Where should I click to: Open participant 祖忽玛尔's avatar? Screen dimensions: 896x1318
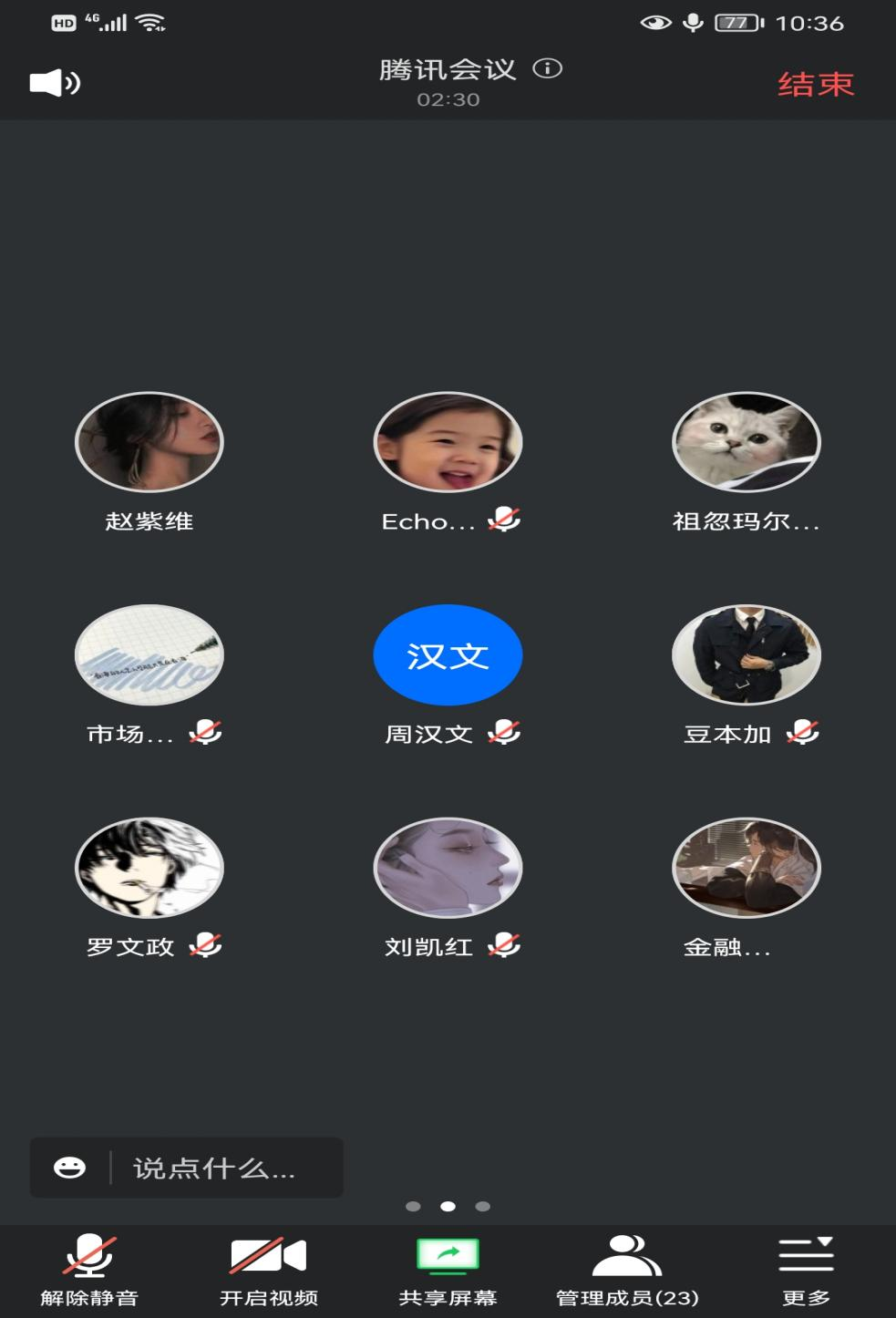pyautogui.click(x=747, y=442)
